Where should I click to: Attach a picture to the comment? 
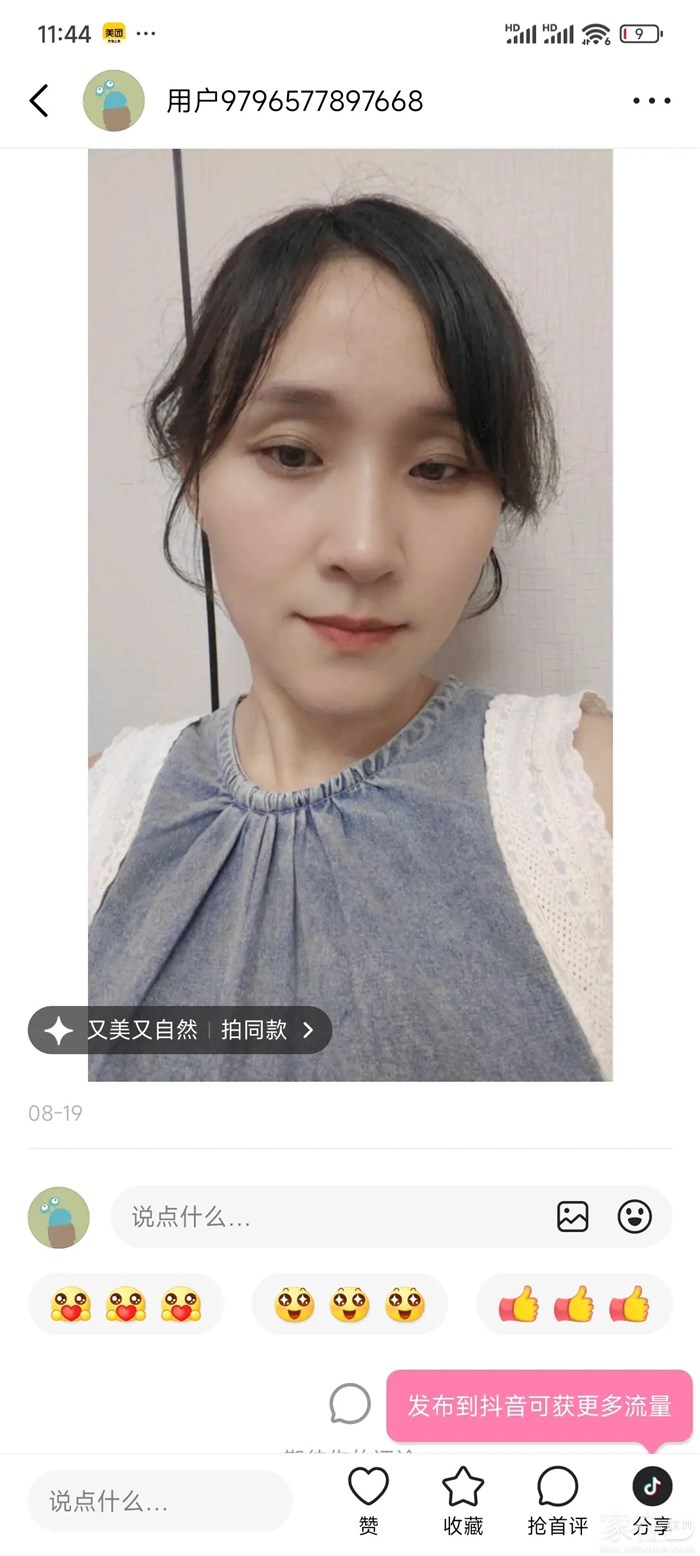[573, 1217]
